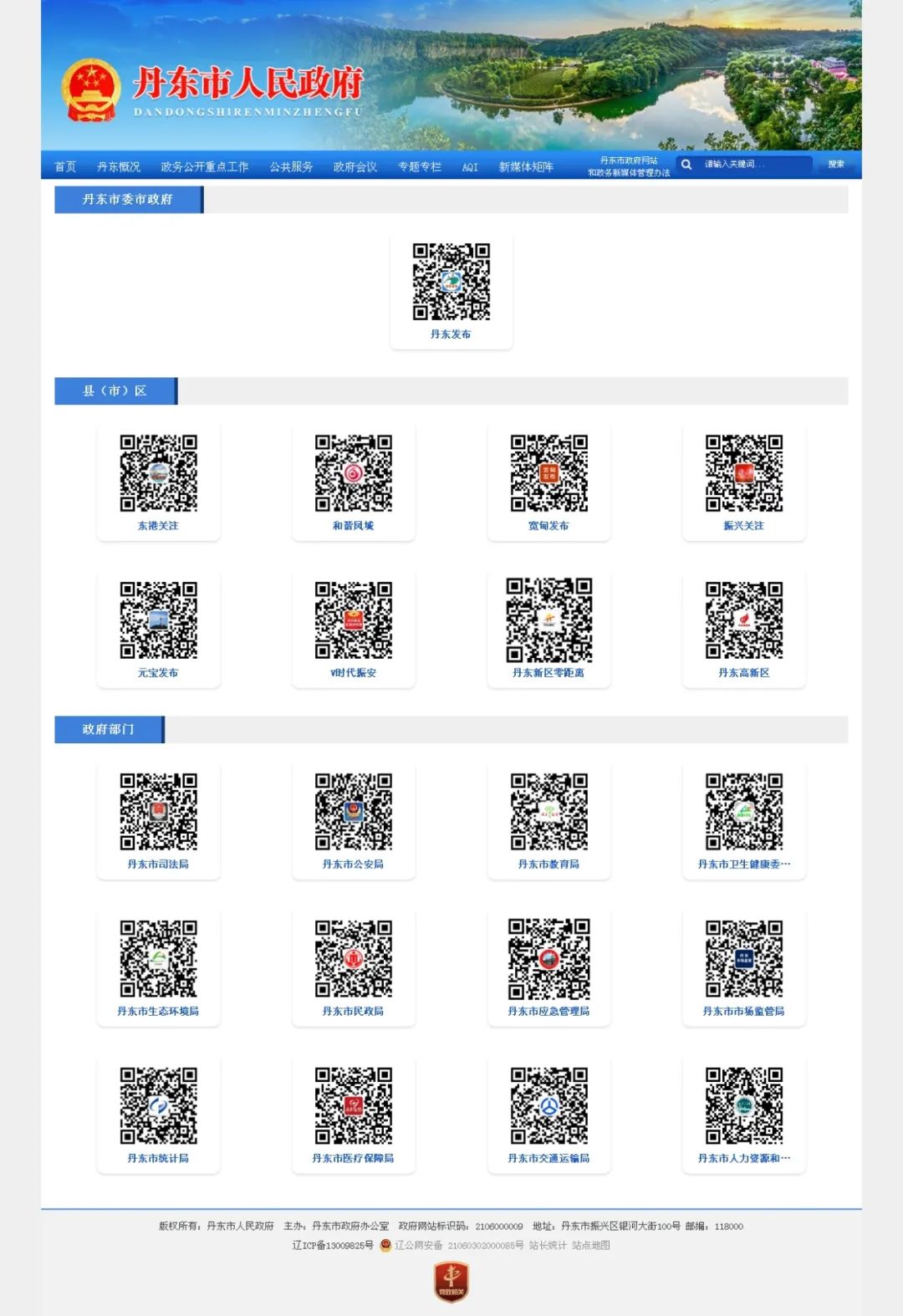Open the 首页 navigation item
The image size is (903, 1316).
65,166
